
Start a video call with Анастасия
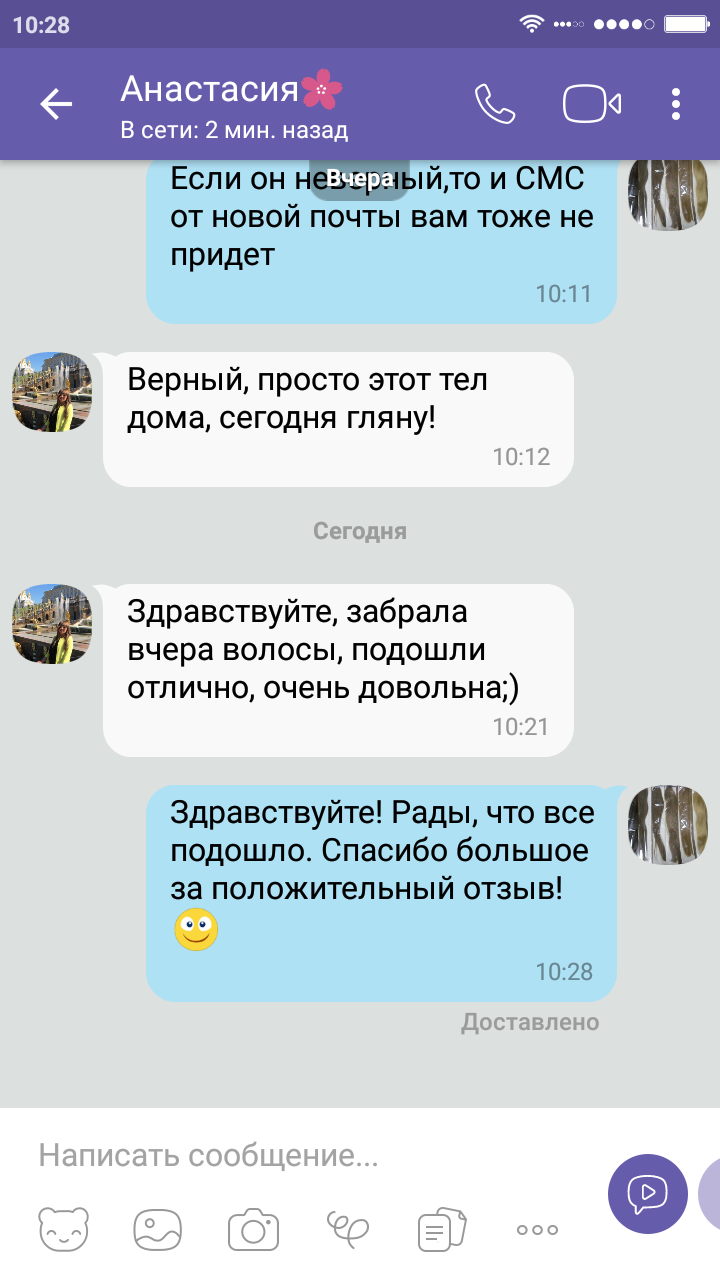click(x=592, y=104)
